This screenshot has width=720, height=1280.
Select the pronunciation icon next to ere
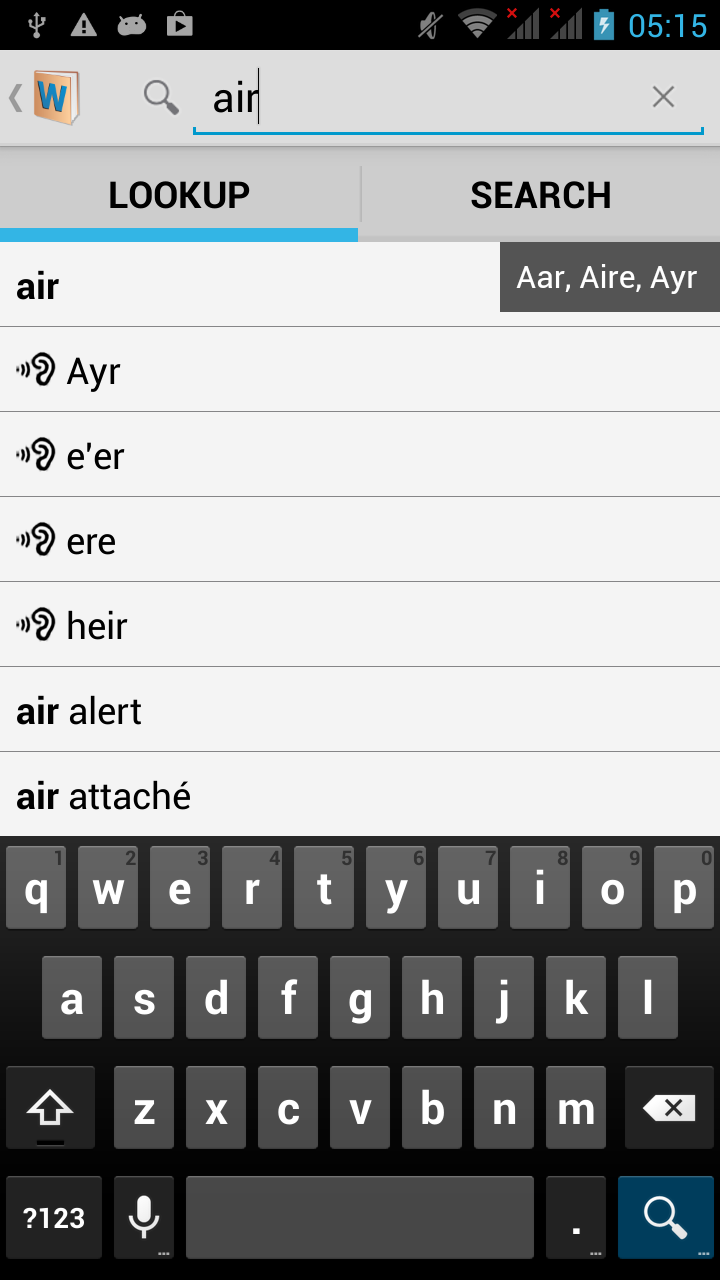coord(33,540)
